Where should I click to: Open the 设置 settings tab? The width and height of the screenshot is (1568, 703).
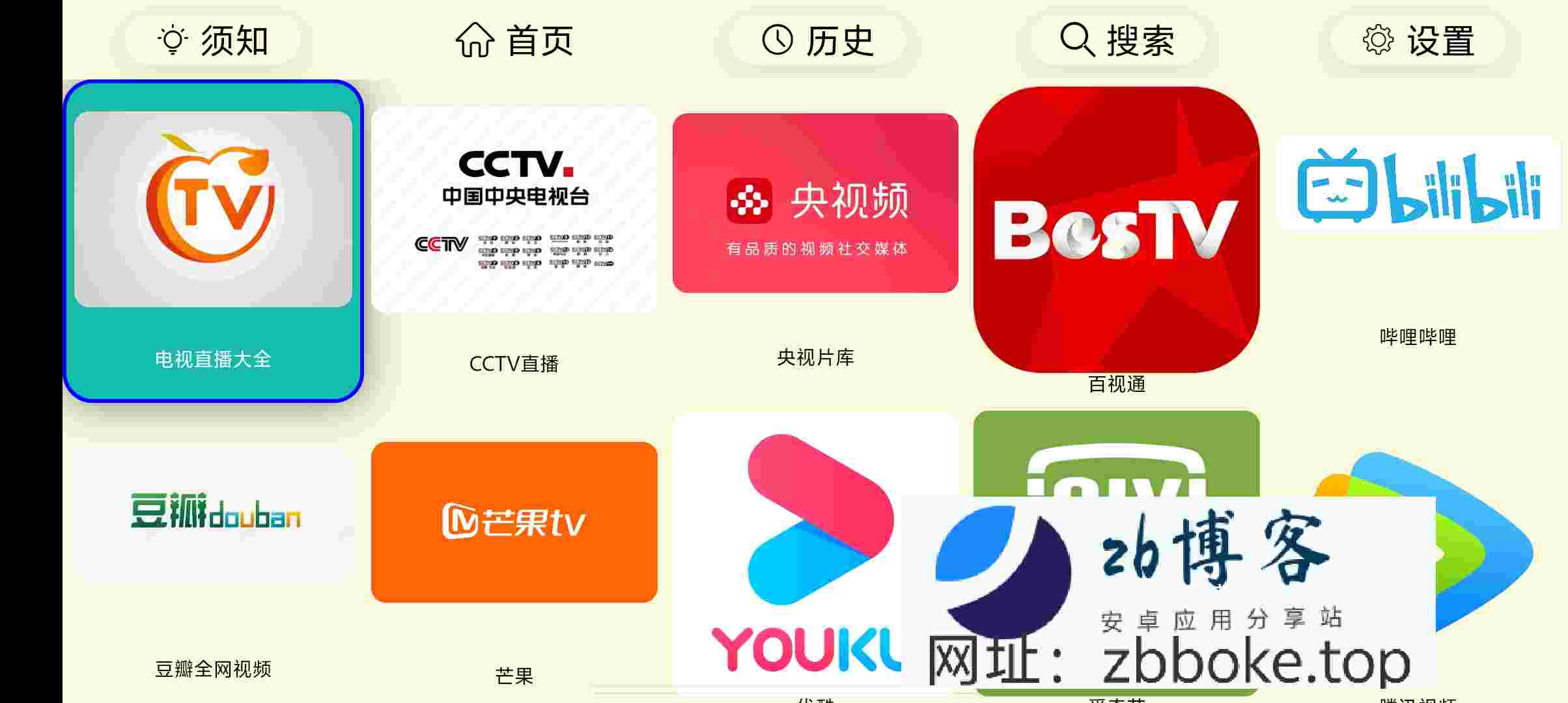(1418, 40)
